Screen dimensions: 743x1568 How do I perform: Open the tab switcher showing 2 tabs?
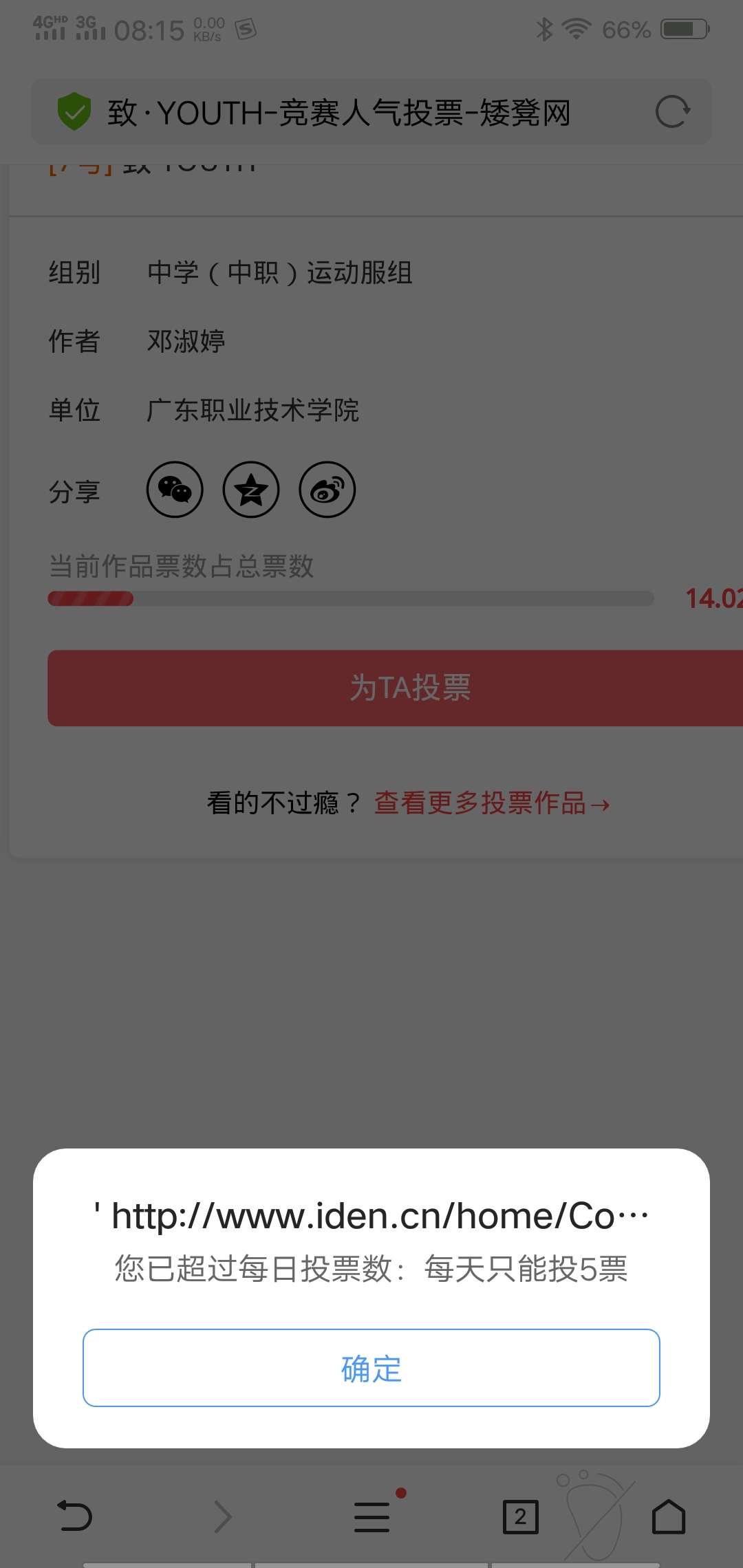(521, 1516)
